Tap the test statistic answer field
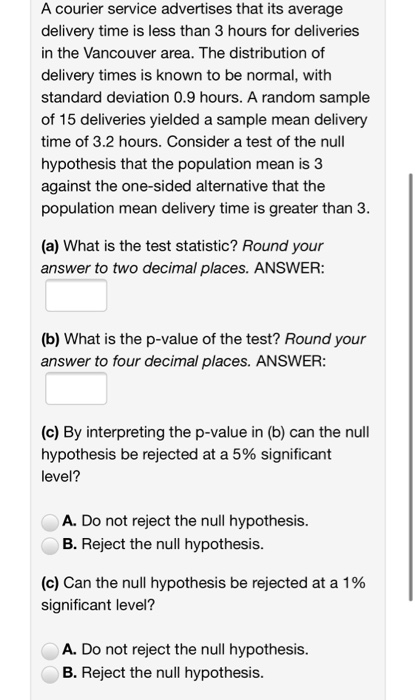Viewport: 415px width, 700px height. point(76,295)
